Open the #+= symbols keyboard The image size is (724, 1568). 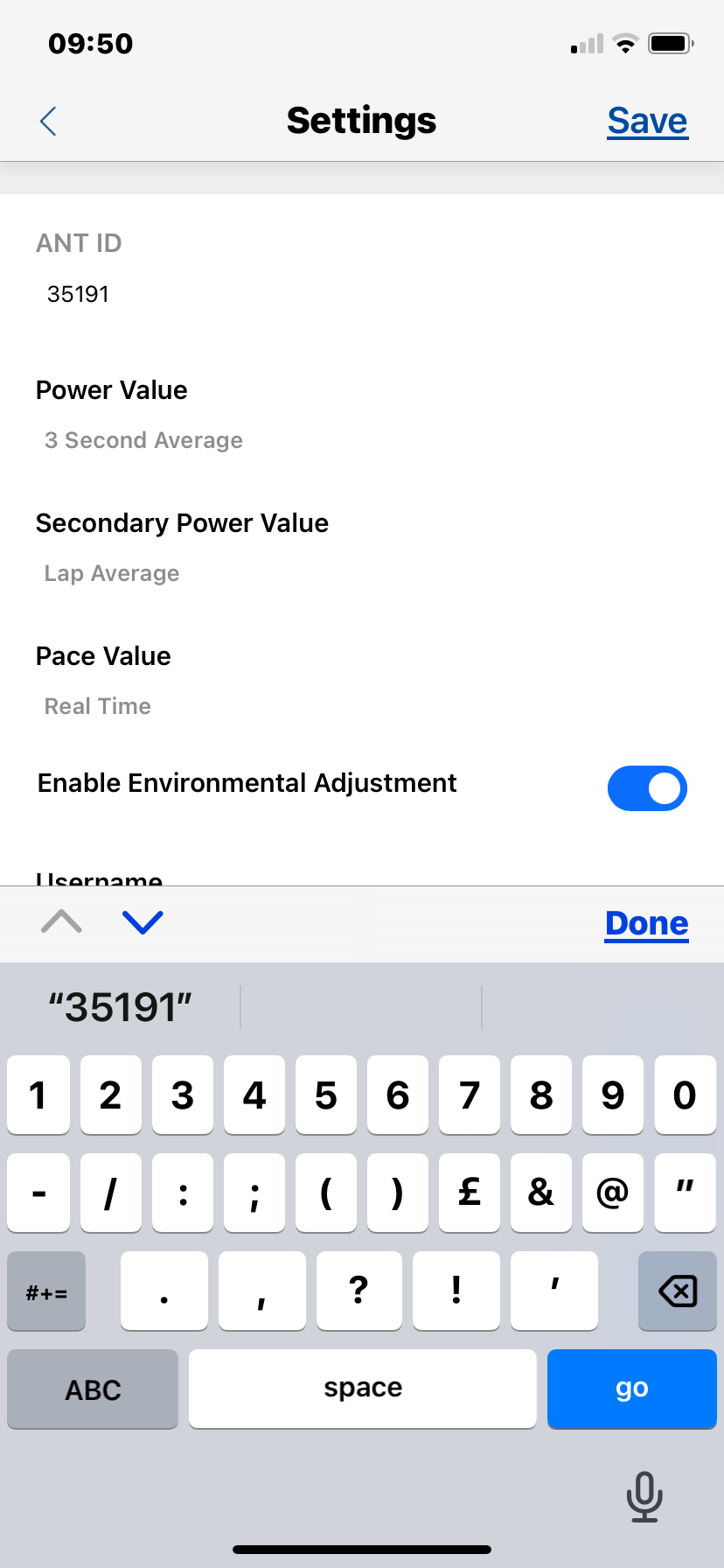(47, 1291)
